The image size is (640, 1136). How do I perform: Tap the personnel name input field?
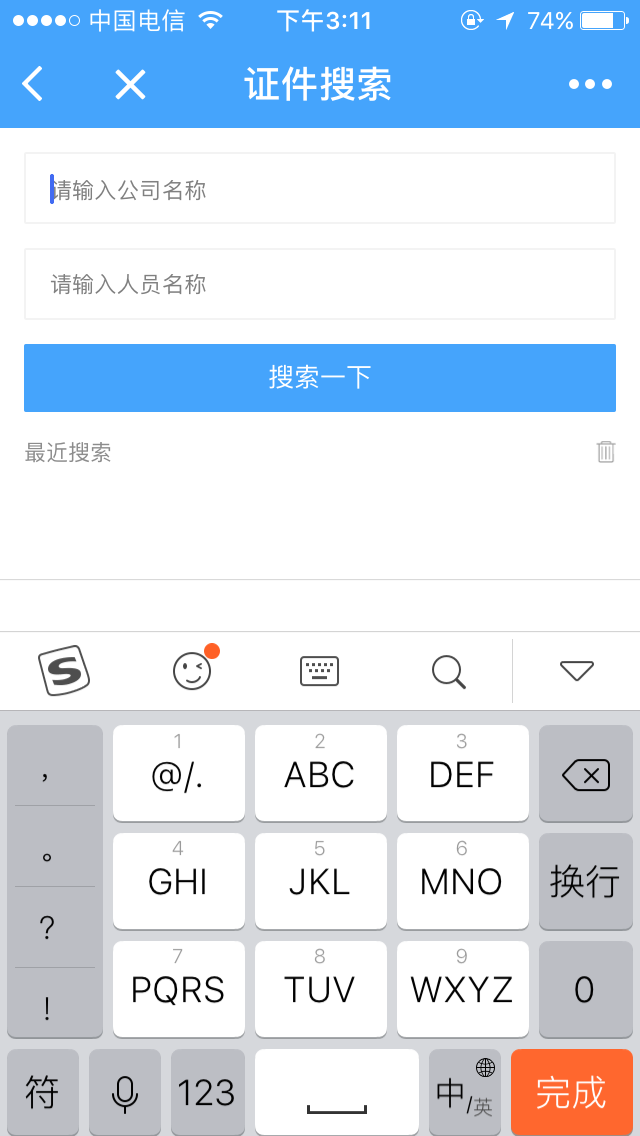320,284
